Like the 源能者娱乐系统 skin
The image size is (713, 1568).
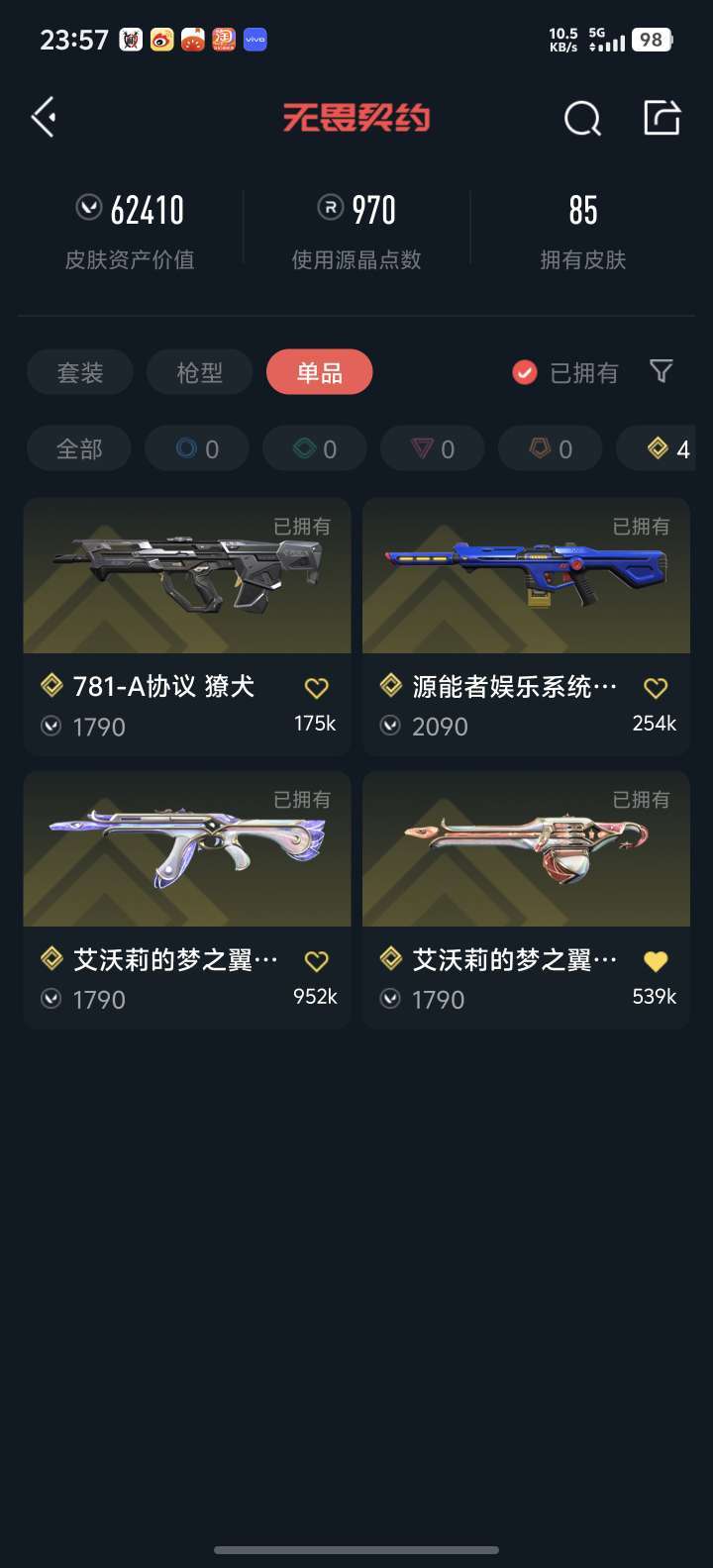coord(656,688)
